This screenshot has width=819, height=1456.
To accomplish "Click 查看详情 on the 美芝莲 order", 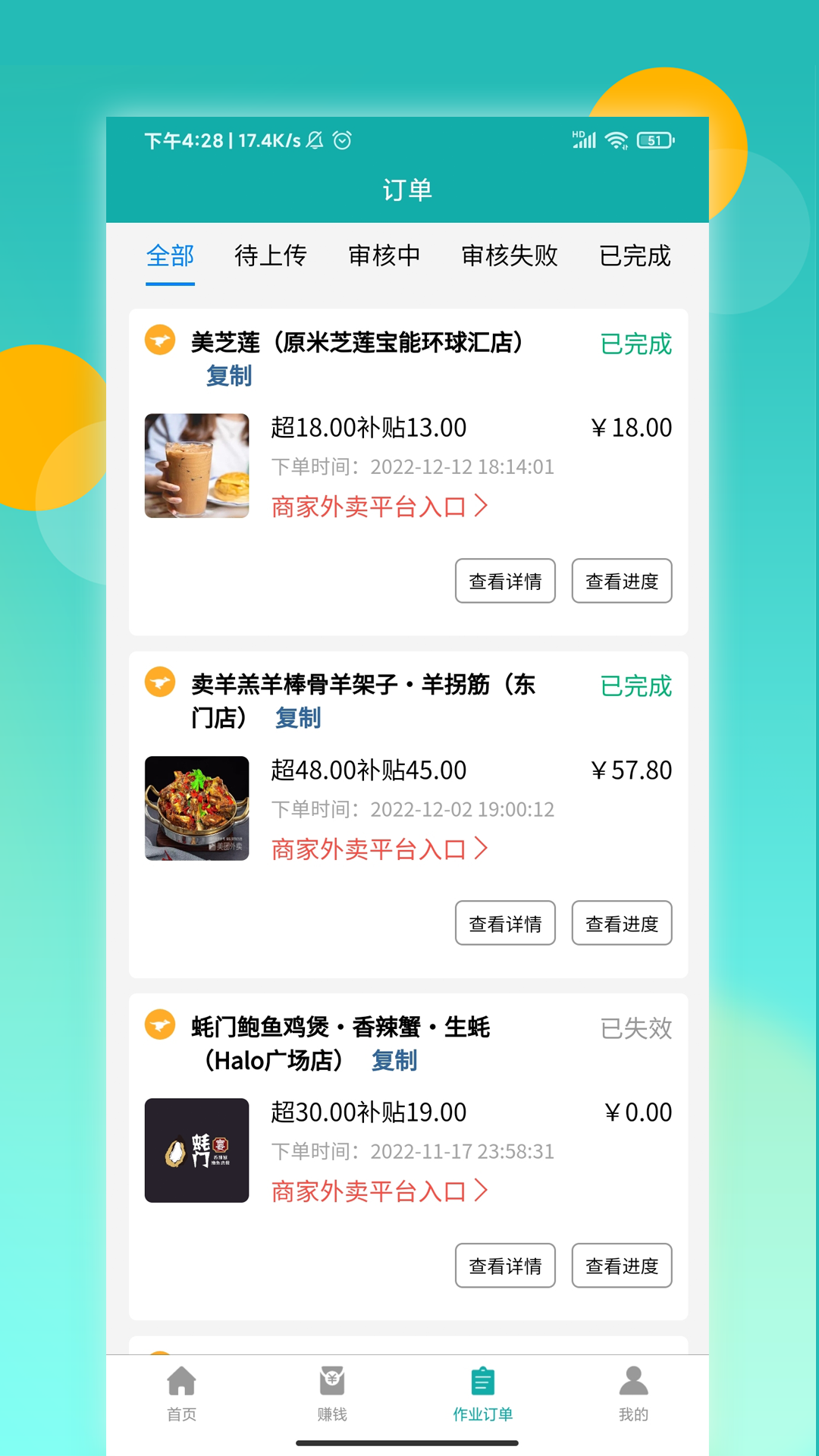I will pos(505,580).
